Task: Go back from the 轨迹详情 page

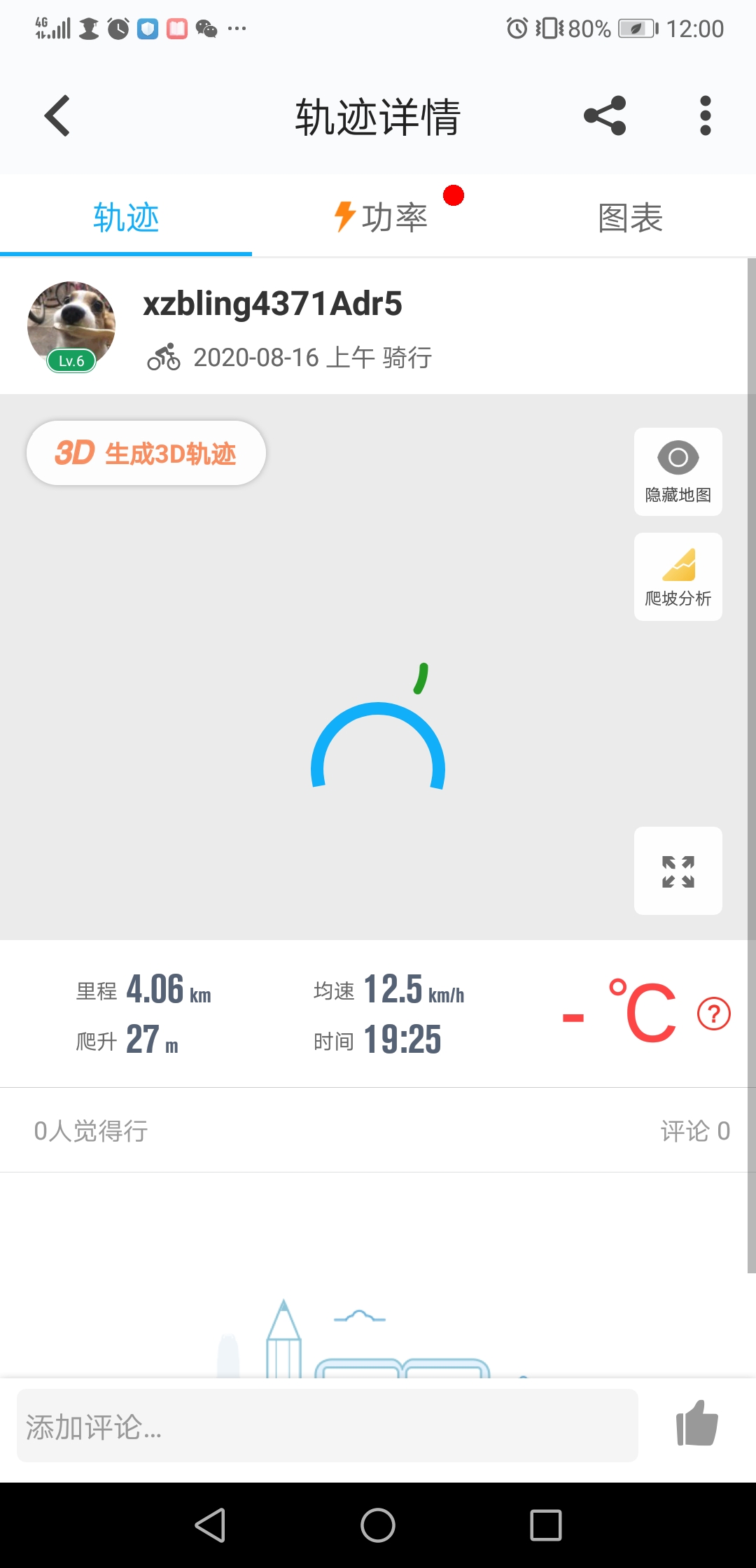Action: click(57, 116)
